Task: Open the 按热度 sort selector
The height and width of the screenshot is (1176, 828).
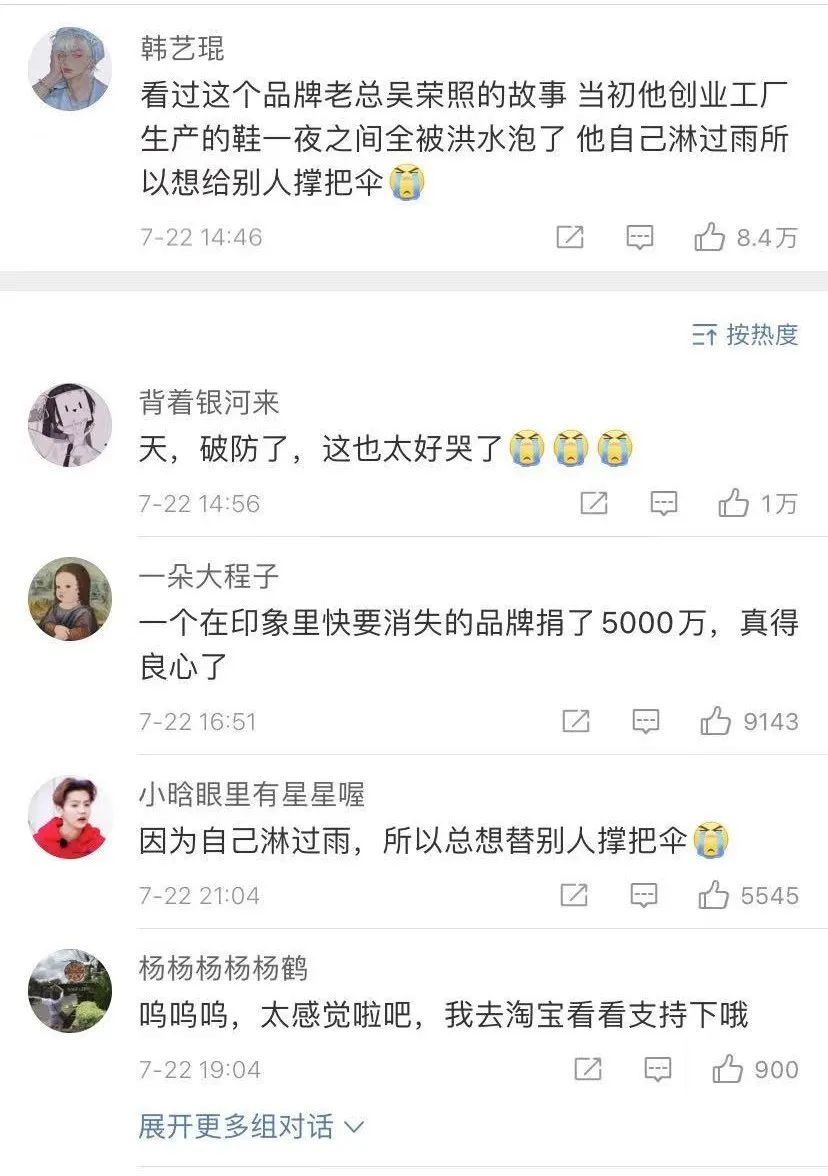Action: pyautogui.click(x=746, y=335)
